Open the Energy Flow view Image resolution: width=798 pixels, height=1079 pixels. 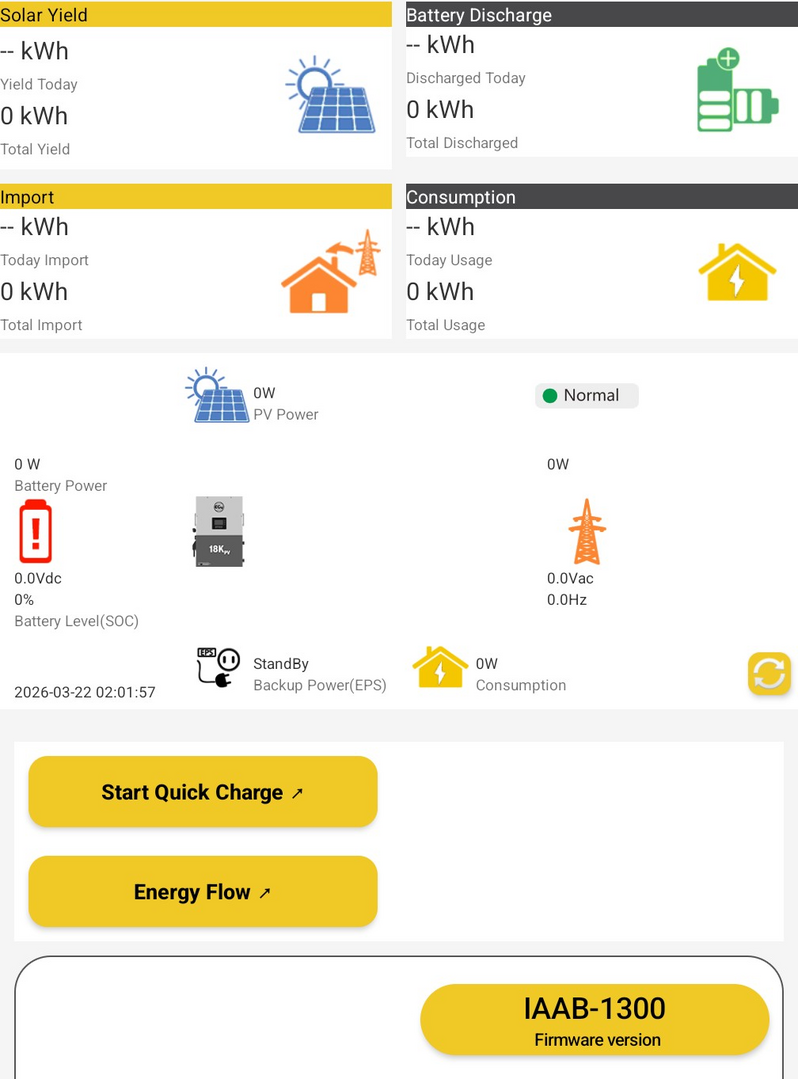click(202, 892)
